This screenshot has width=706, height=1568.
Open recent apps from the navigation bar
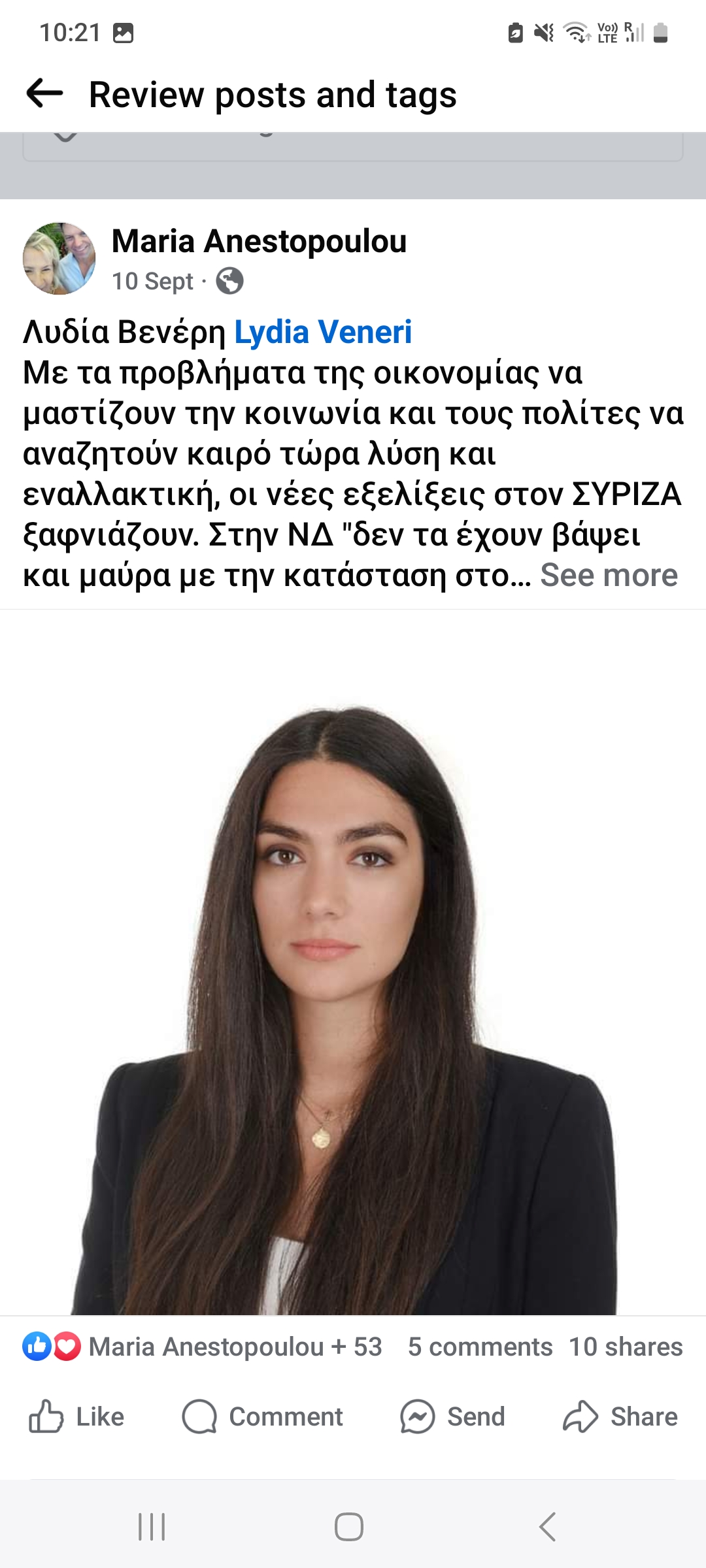pos(152,1527)
